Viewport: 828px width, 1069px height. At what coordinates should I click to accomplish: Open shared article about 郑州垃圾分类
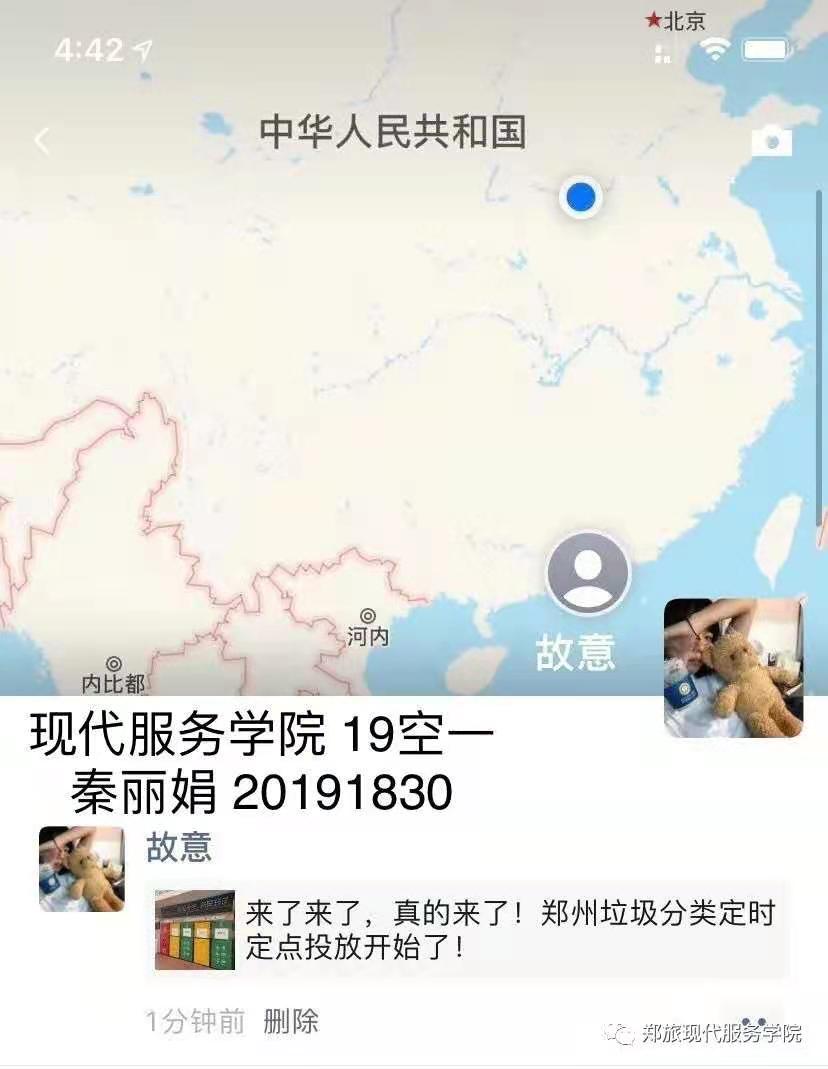(468, 929)
